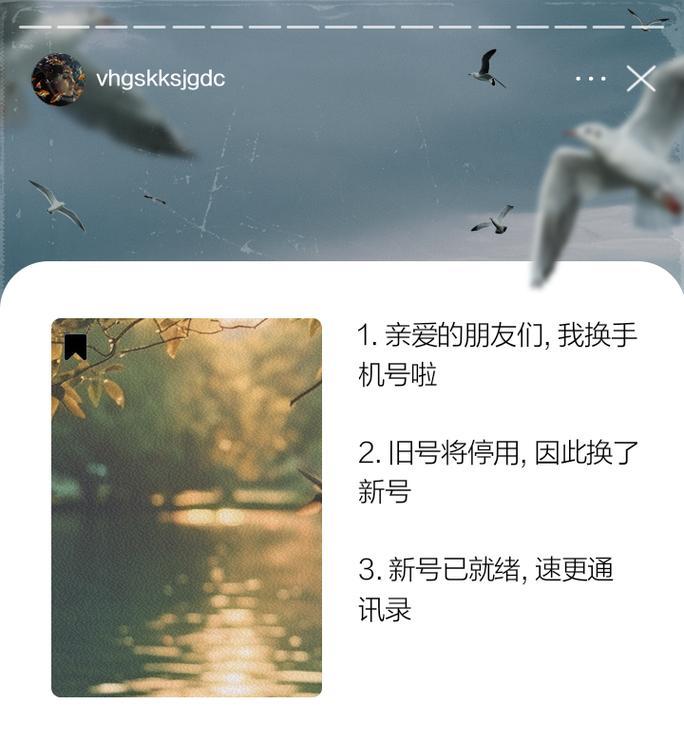Open the story's three-dot options menu
The width and height of the screenshot is (684, 729).
[x=591, y=78]
